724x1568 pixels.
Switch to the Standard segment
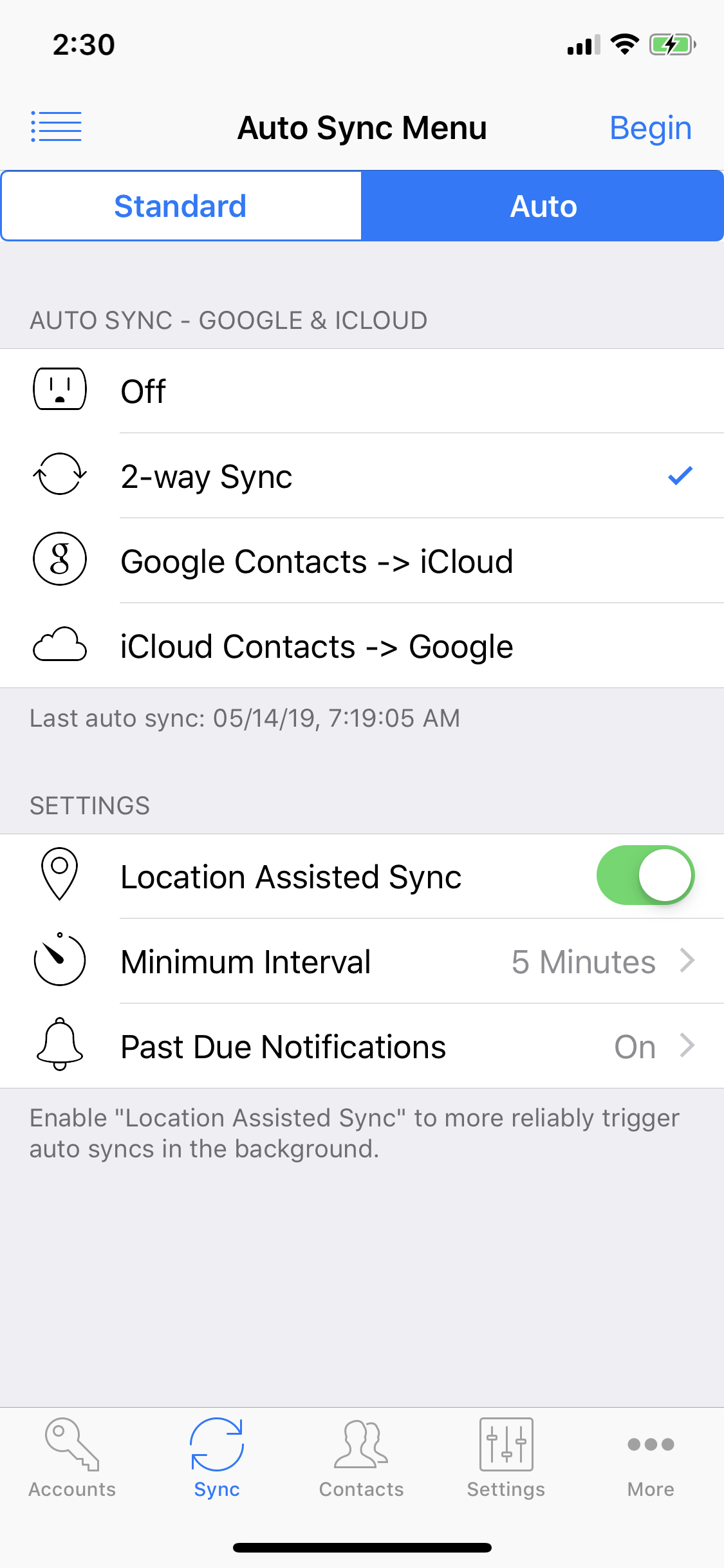coord(181,207)
